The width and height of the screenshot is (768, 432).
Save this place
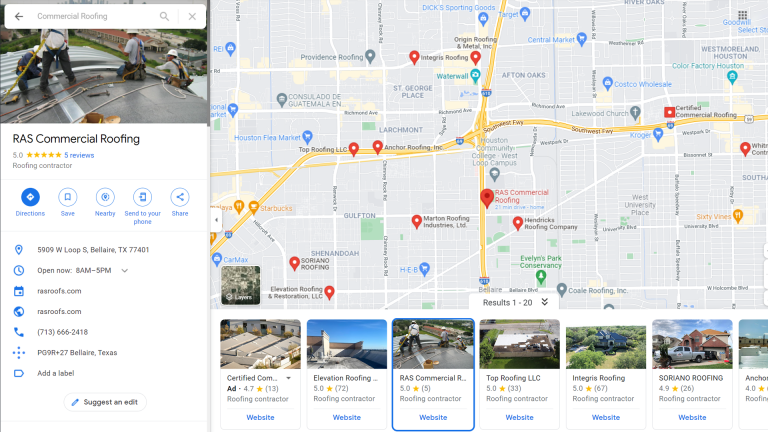tap(68, 202)
